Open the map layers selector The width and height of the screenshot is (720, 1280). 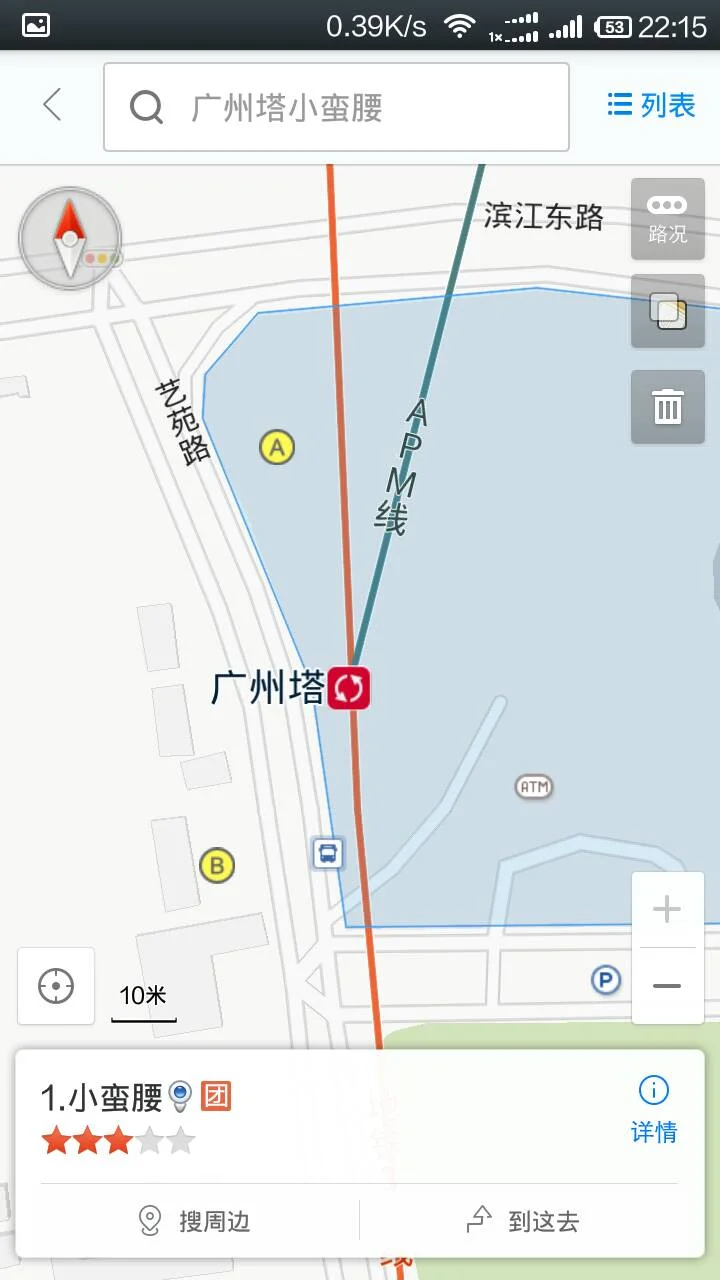pyautogui.click(x=667, y=310)
